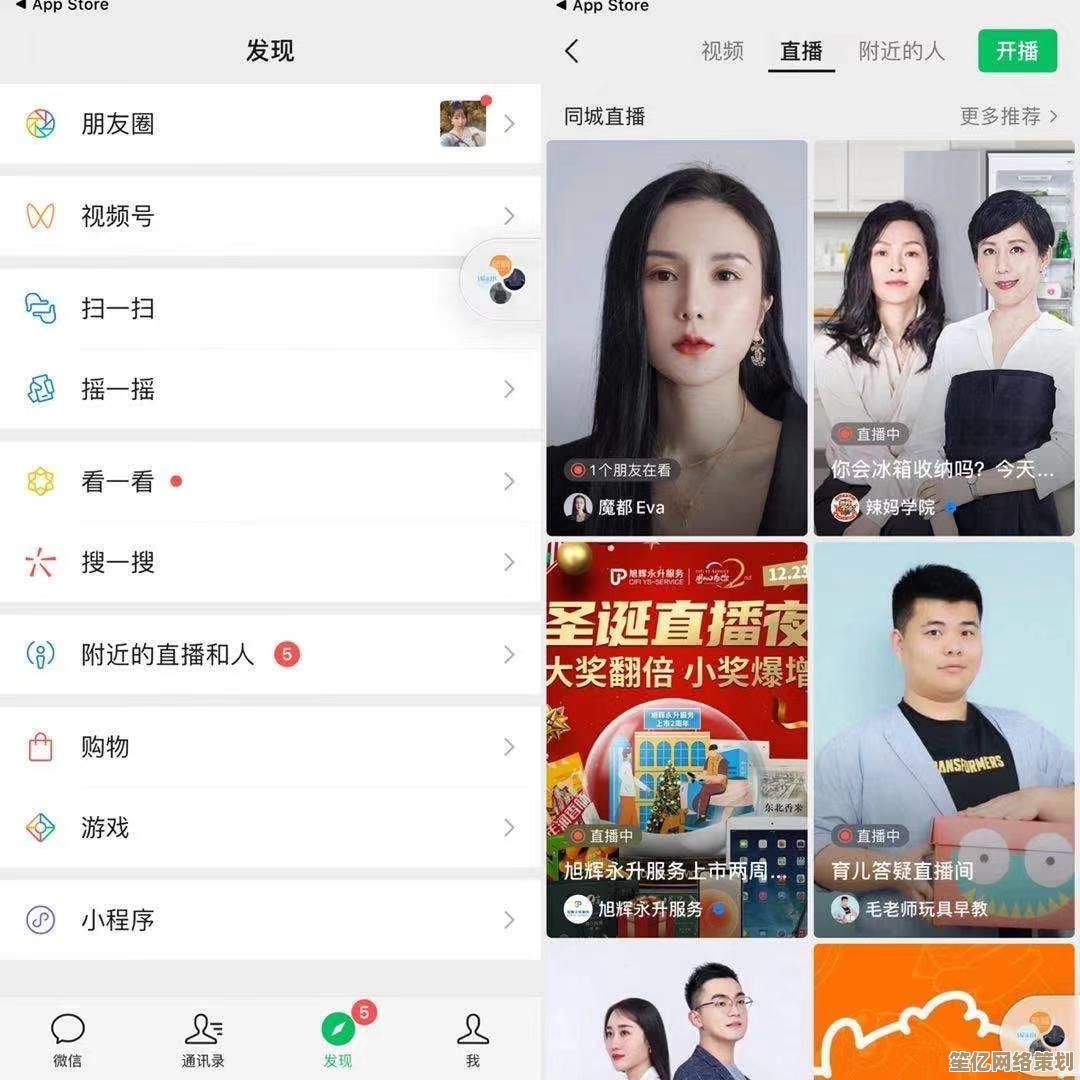The image size is (1080, 1080).
Task: Go back with the top arrow
Action: point(572,51)
